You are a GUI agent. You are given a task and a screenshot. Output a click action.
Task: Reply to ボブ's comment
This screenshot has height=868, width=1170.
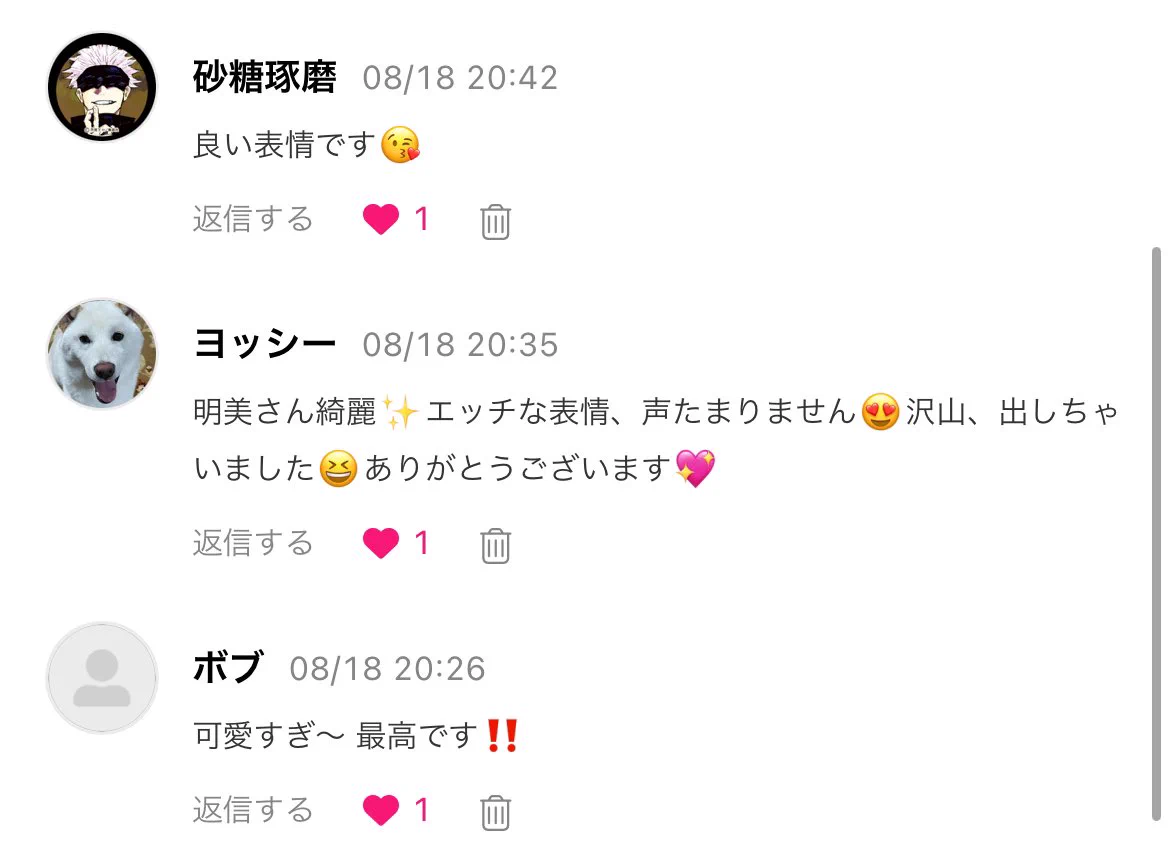tap(253, 810)
